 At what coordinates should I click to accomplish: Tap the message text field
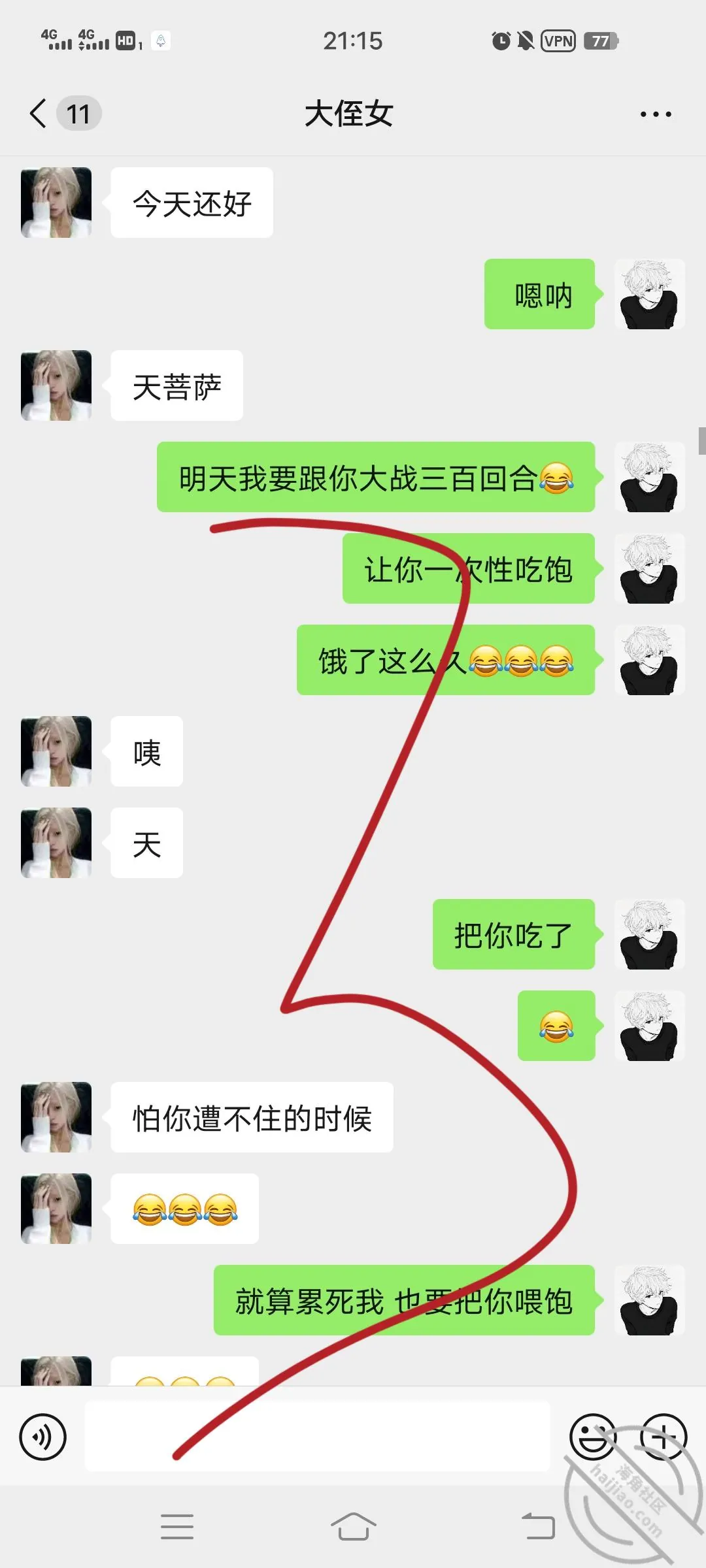click(318, 1437)
